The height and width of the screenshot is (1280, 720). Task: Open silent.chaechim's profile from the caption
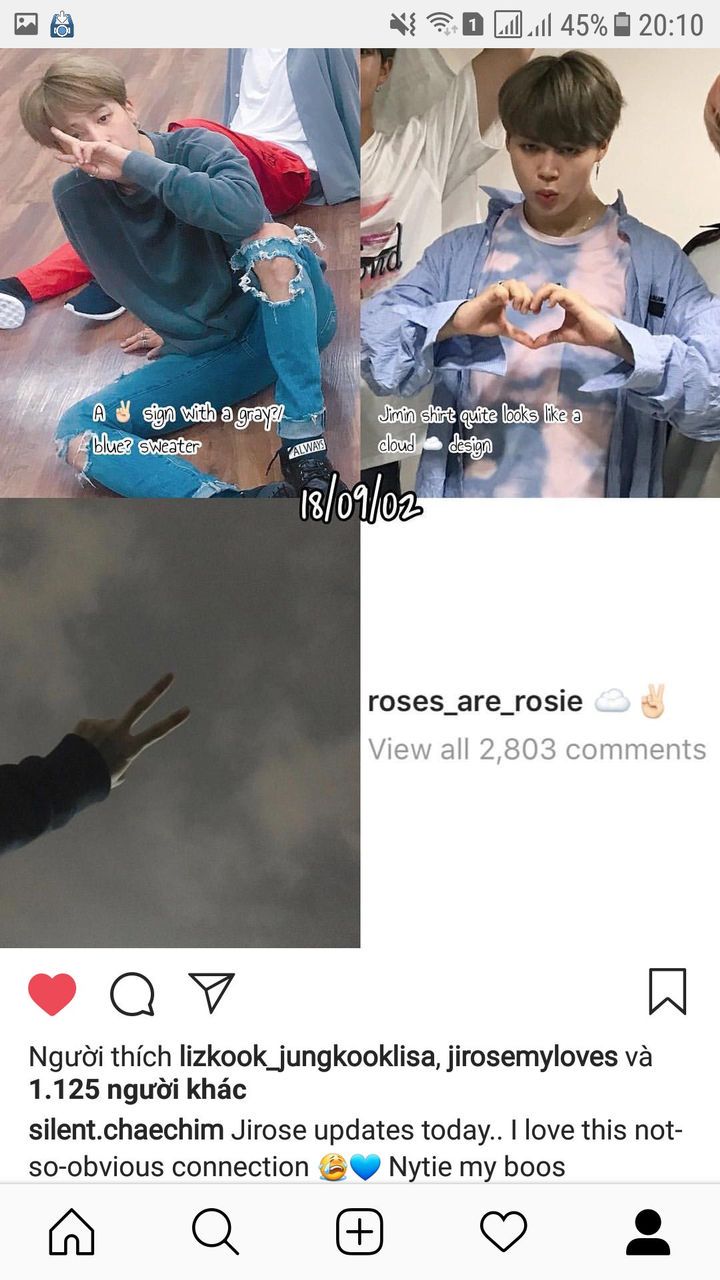[126, 1131]
